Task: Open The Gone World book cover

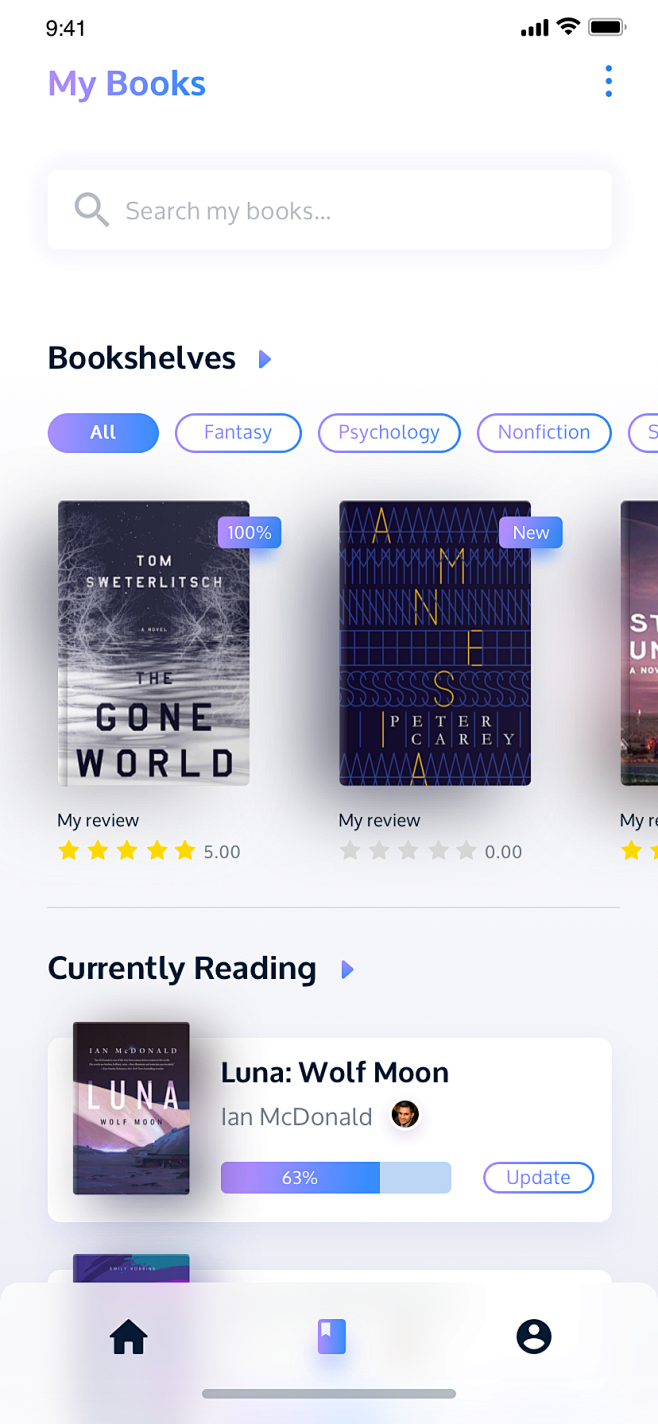Action: [x=153, y=643]
